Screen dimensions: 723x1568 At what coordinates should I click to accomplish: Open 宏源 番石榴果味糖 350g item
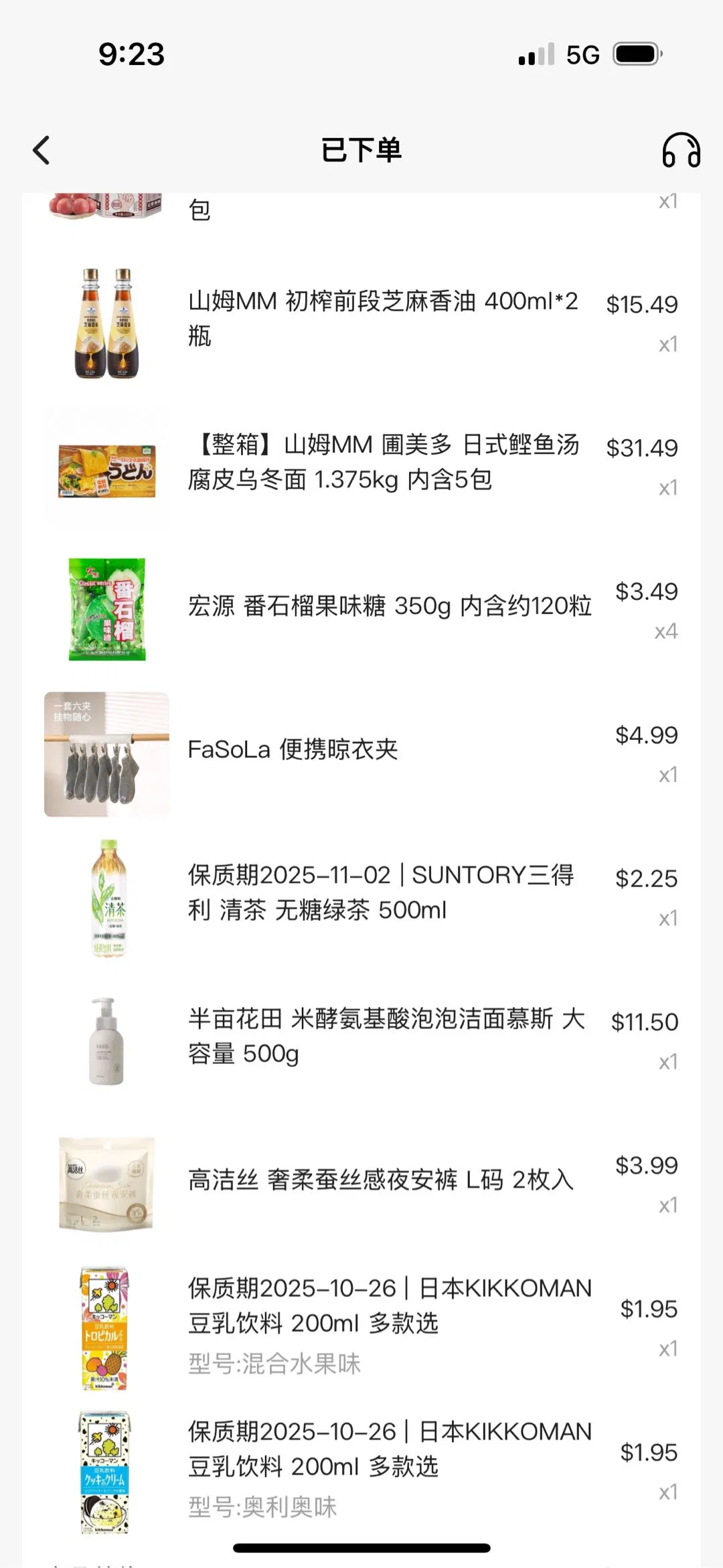389,606
